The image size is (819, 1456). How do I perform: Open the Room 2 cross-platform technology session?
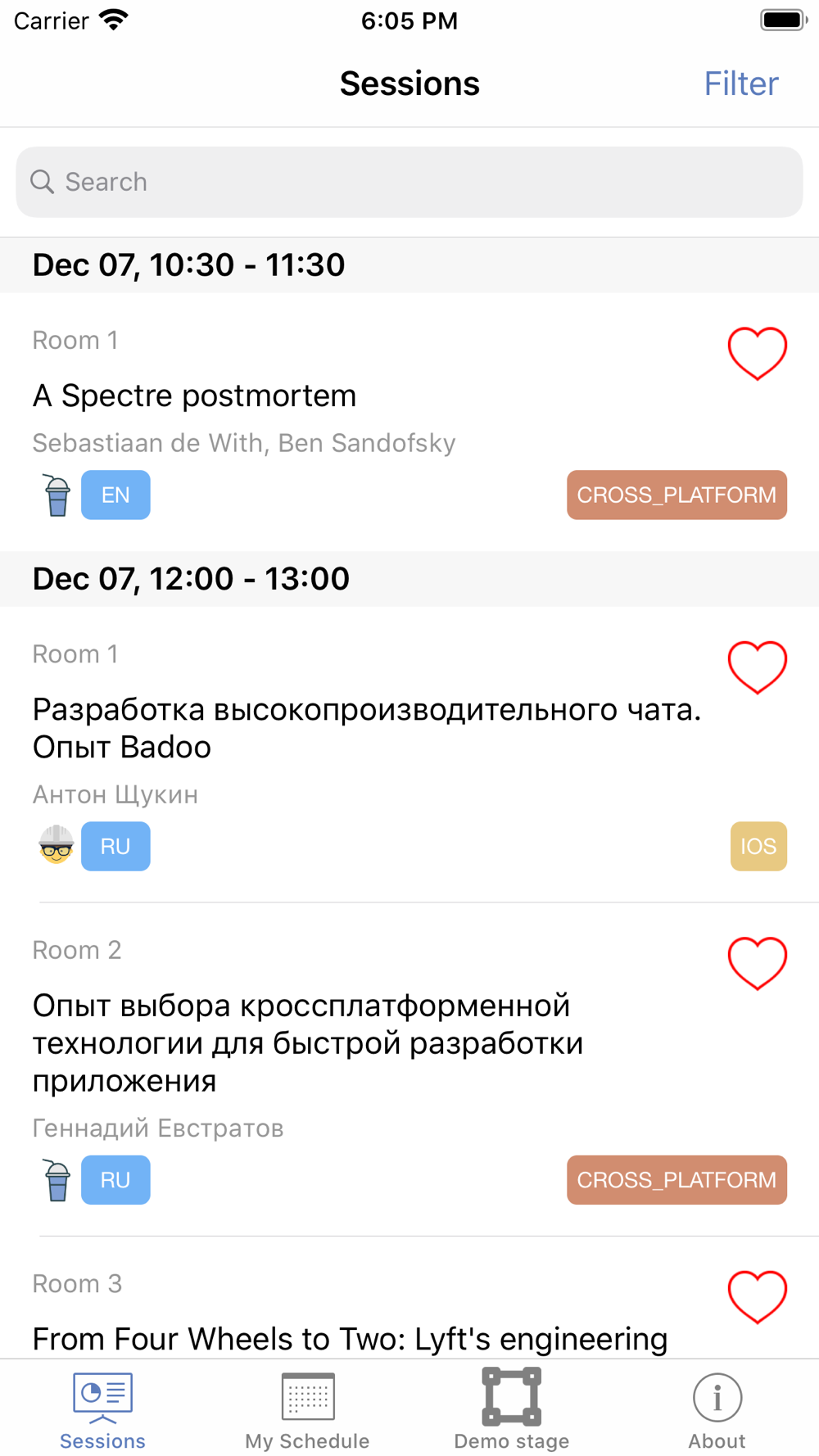point(328,1043)
